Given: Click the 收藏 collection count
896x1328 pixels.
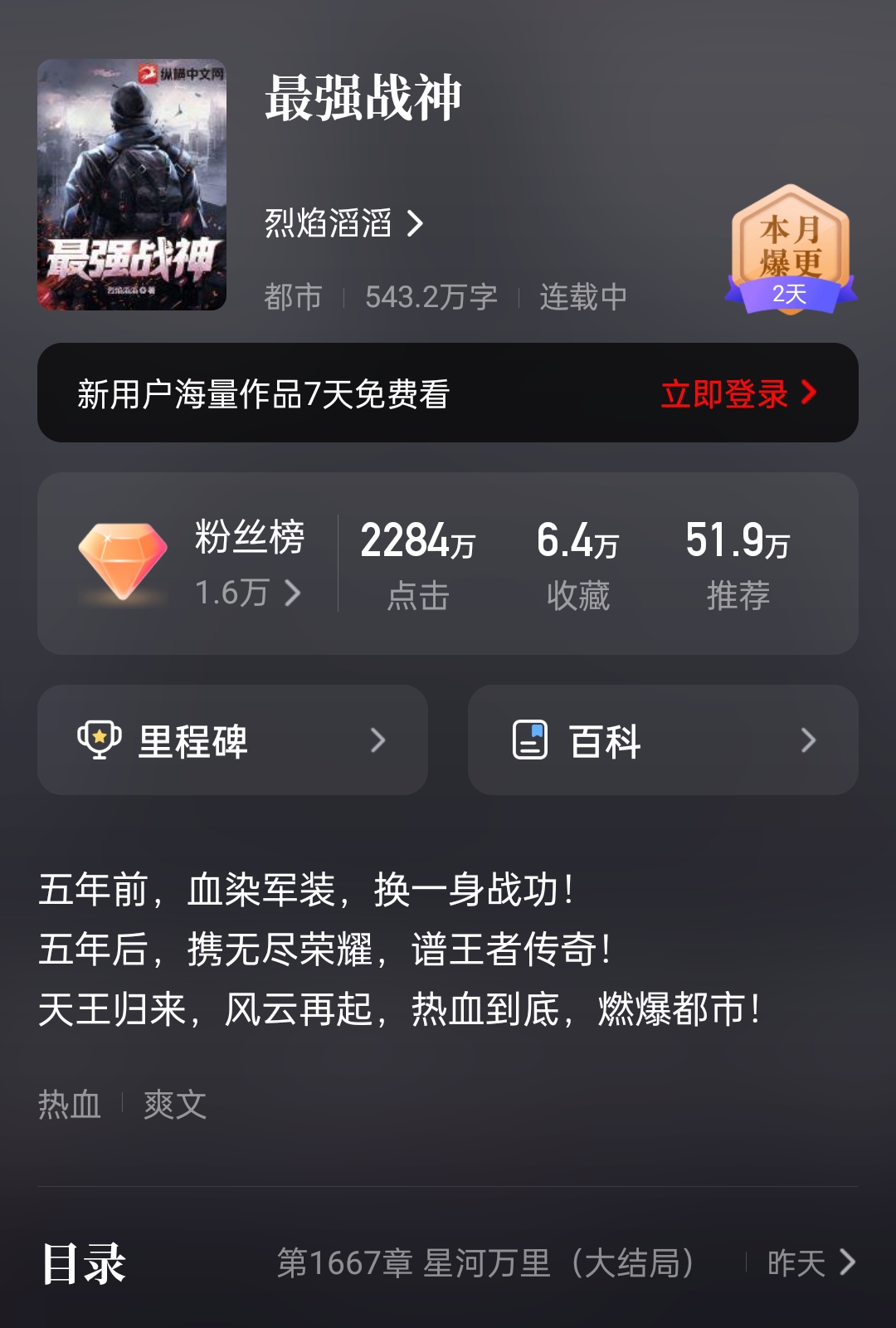Looking at the screenshot, I should pyautogui.click(x=578, y=564).
